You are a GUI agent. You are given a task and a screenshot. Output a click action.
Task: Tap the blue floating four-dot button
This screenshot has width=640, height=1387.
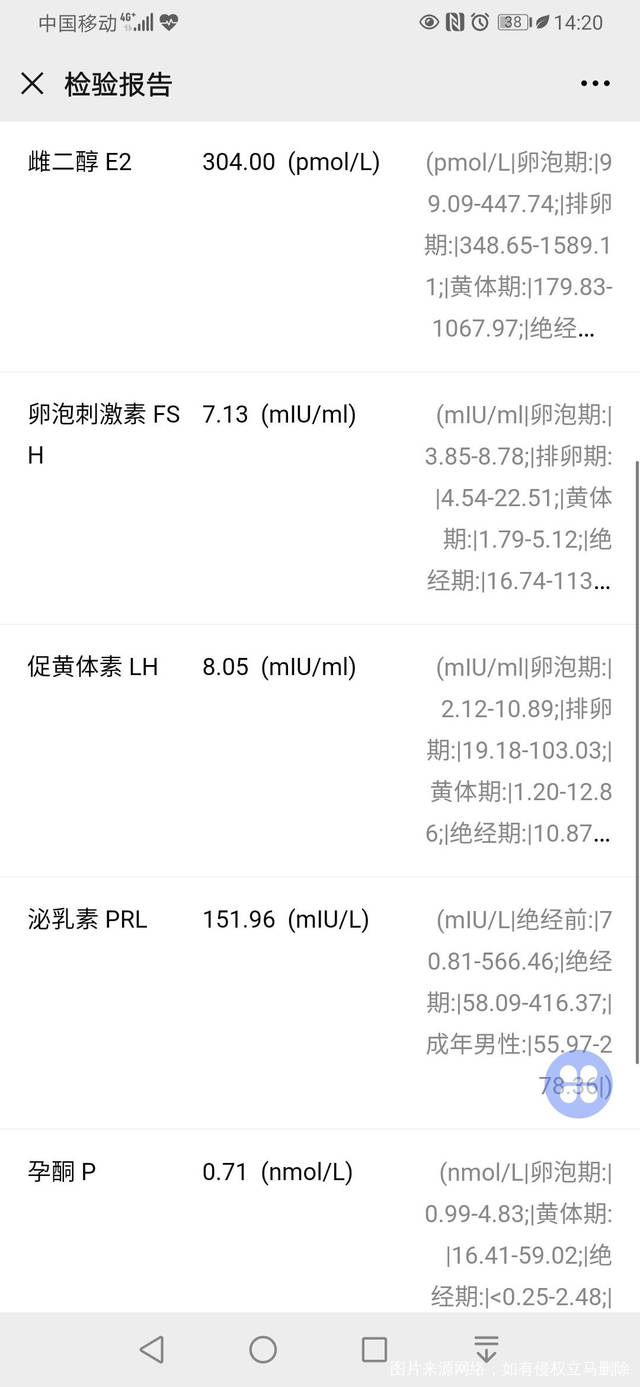578,1083
